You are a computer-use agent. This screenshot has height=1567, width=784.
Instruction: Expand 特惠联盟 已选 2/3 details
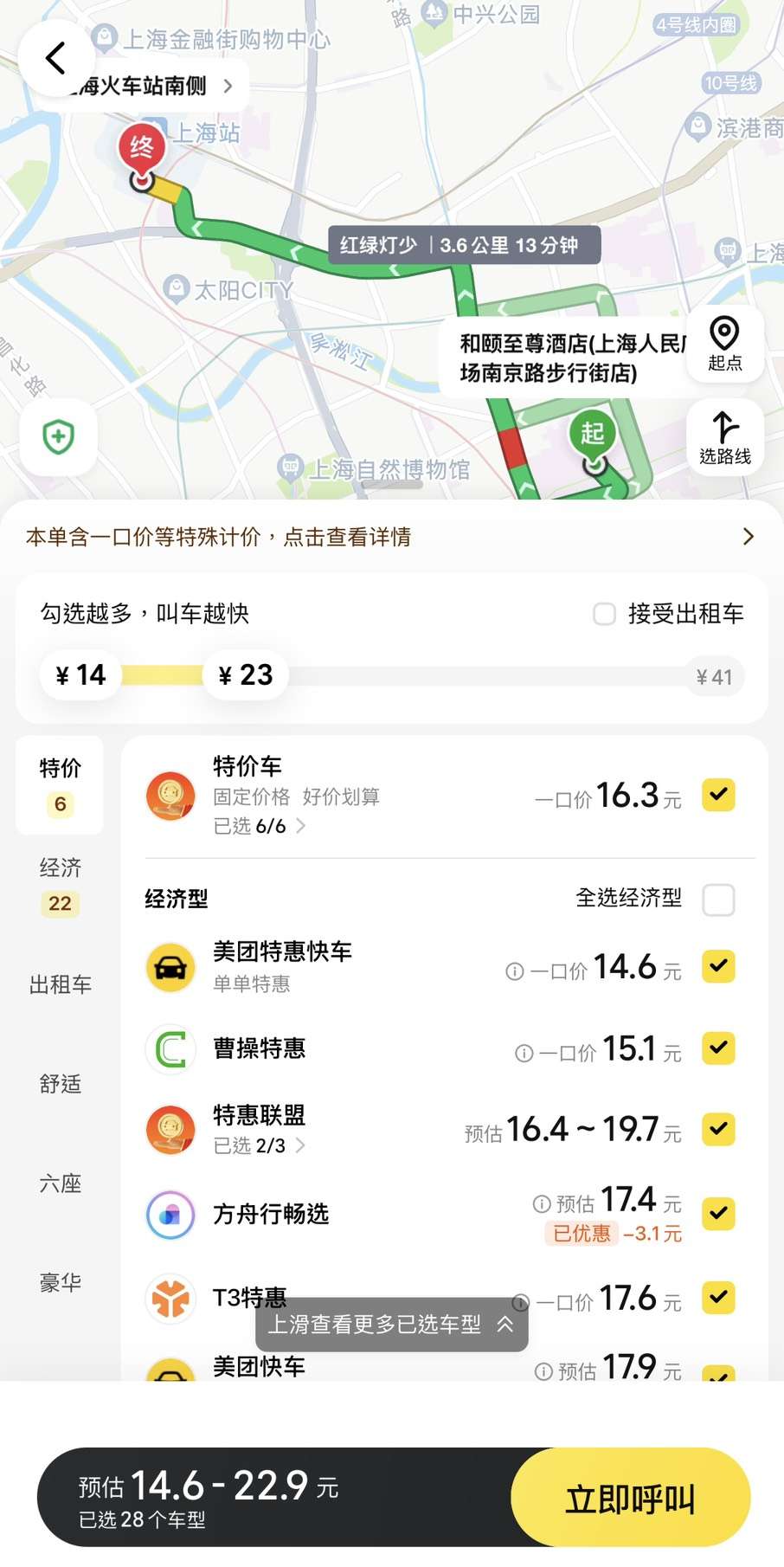260,1145
